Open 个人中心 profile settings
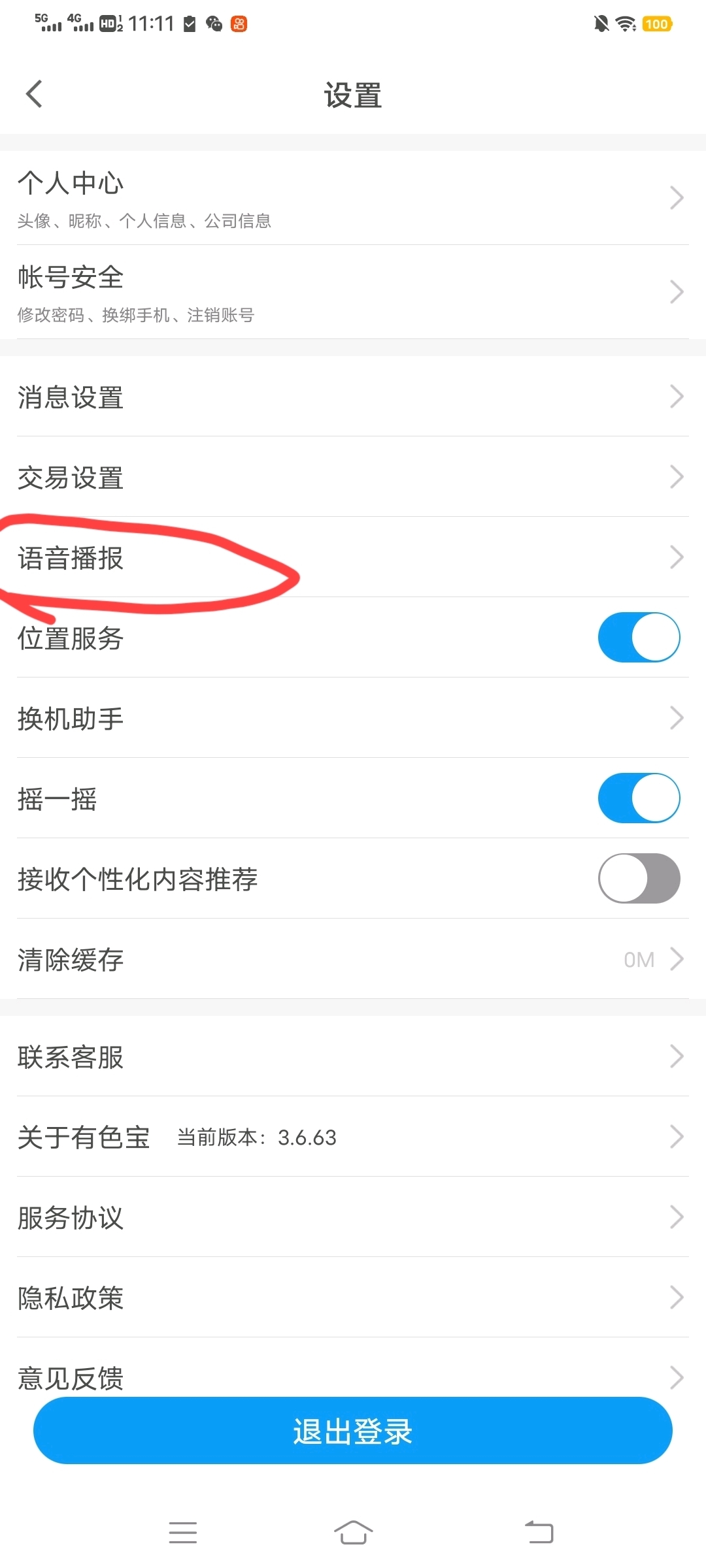The image size is (706, 1568). point(353,198)
